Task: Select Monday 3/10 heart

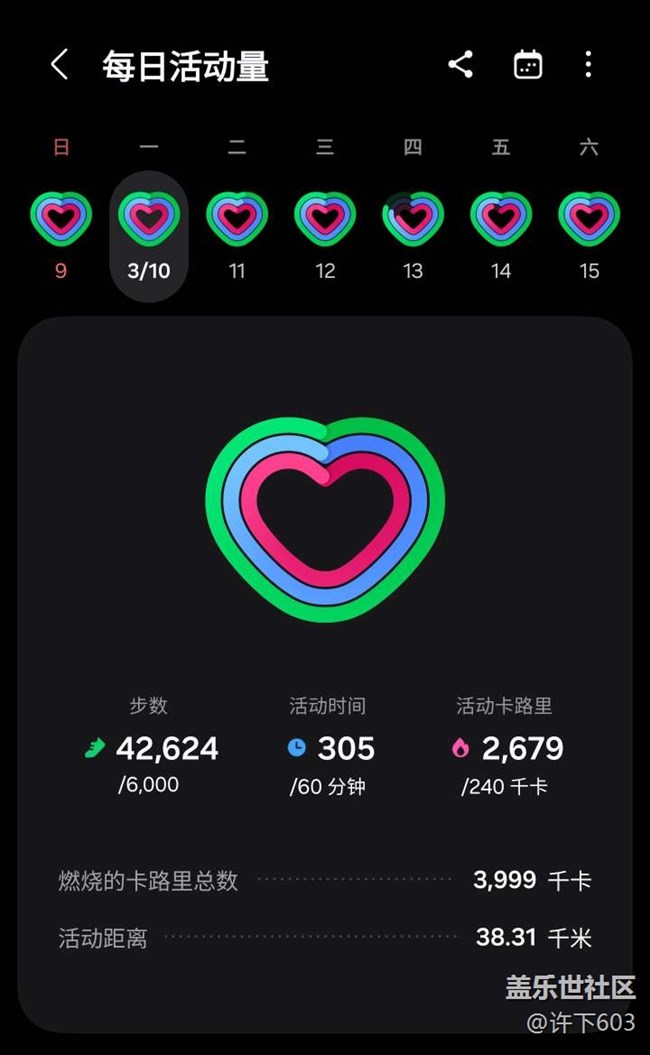Action: point(149,219)
